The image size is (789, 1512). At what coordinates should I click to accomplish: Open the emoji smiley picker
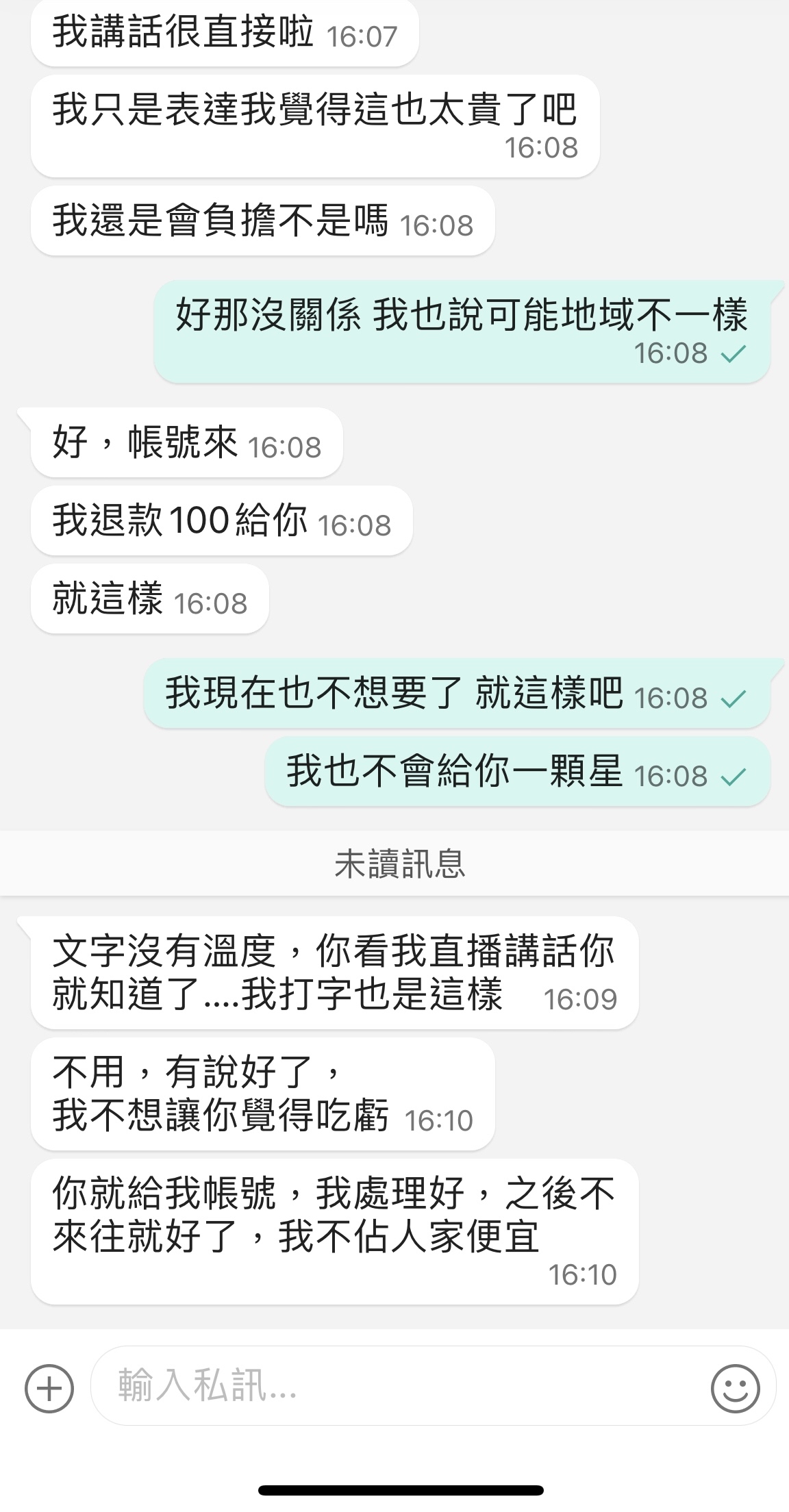tap(736, 1389)
